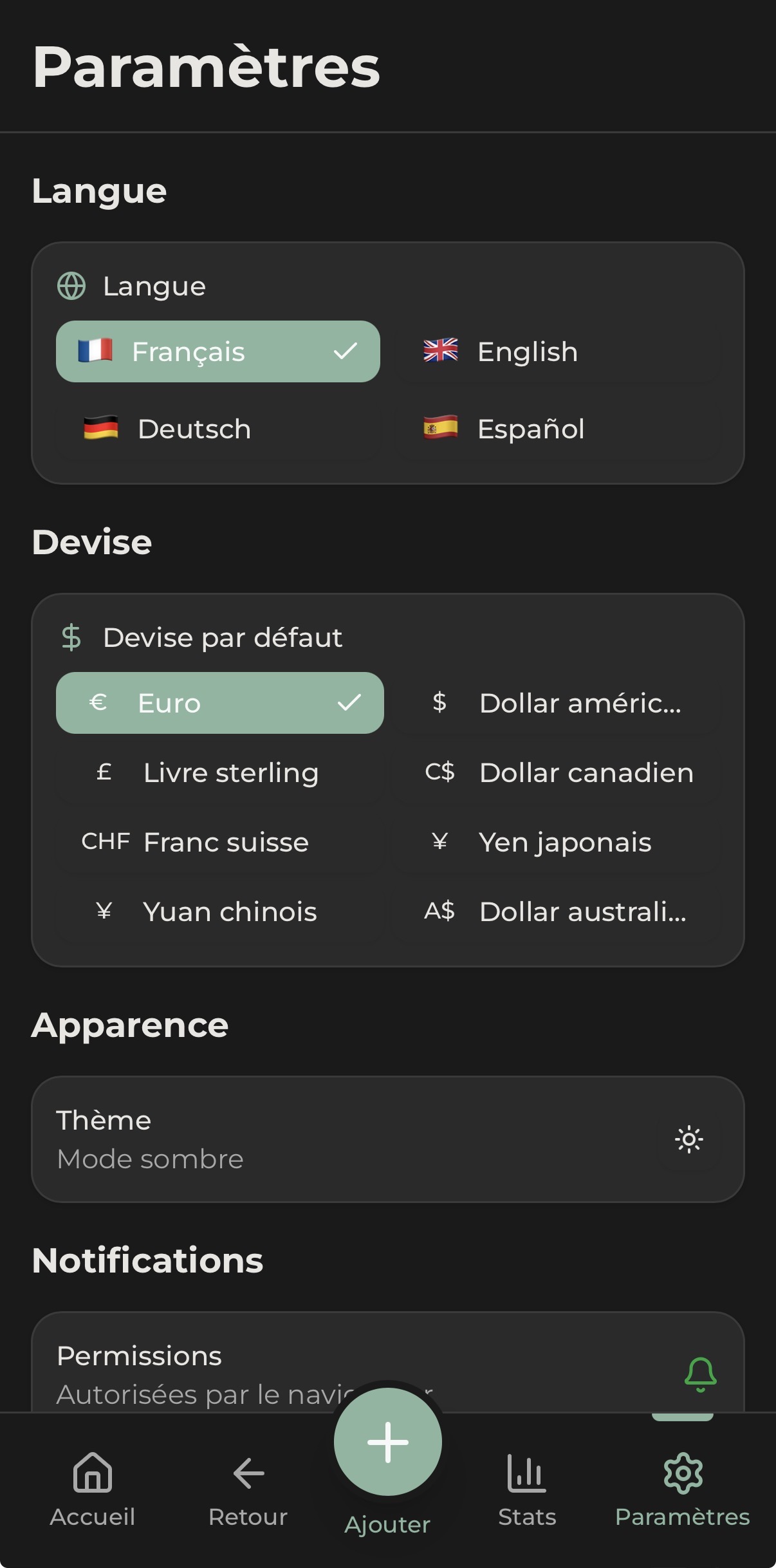The width and height of the screenshot is (776, 1568).
Task: Select English as the language
Action: click(559, 351)
